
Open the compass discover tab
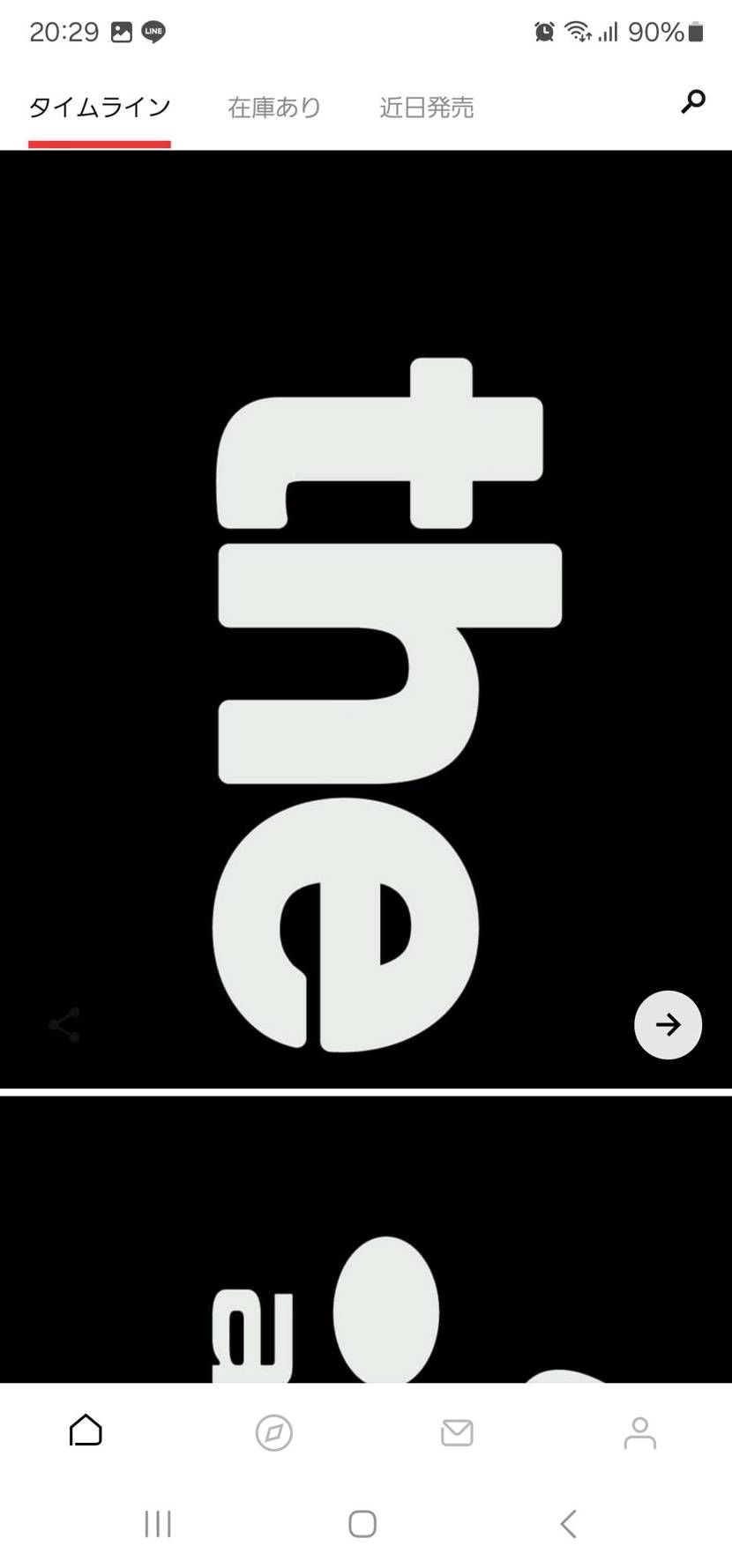pos(273,1432)
